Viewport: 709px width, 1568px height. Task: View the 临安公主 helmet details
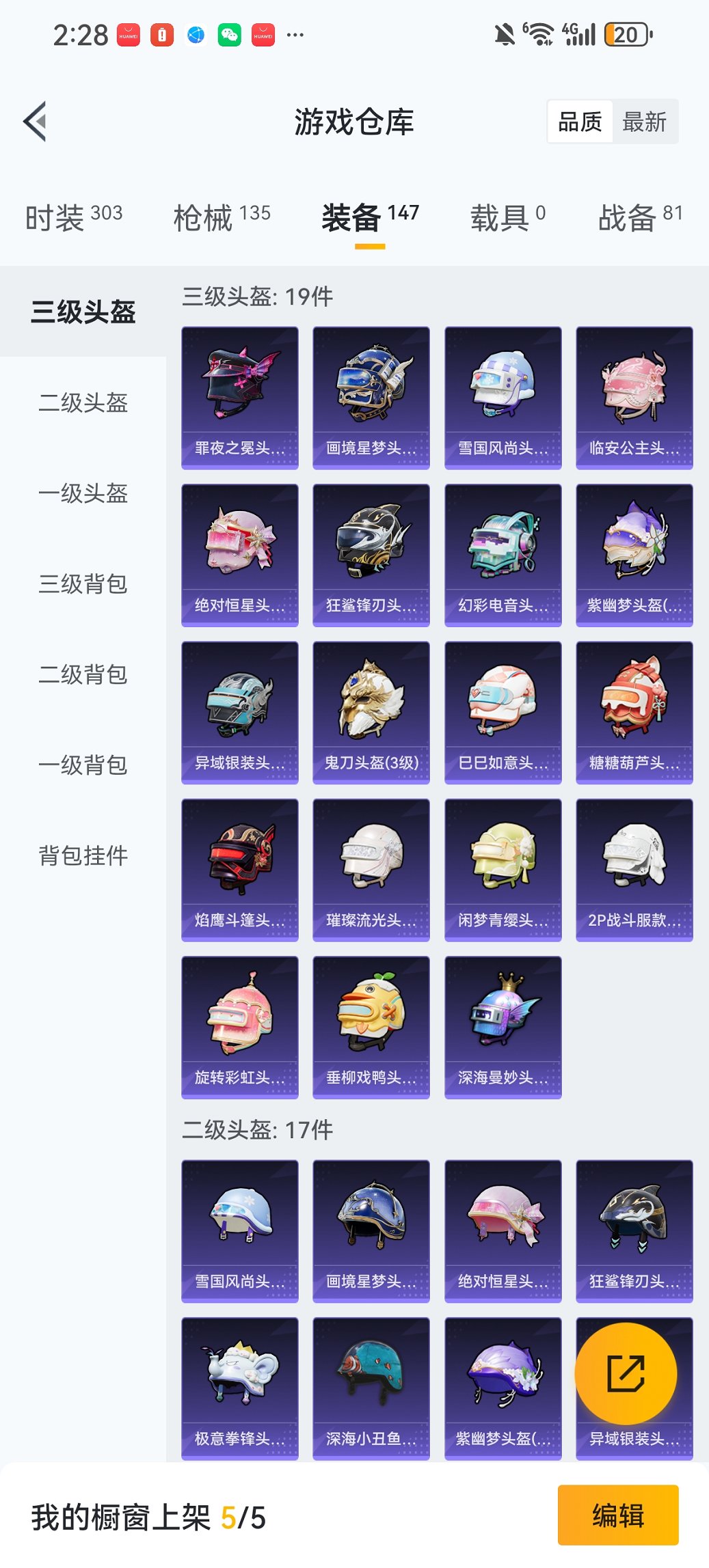[633, 396]
